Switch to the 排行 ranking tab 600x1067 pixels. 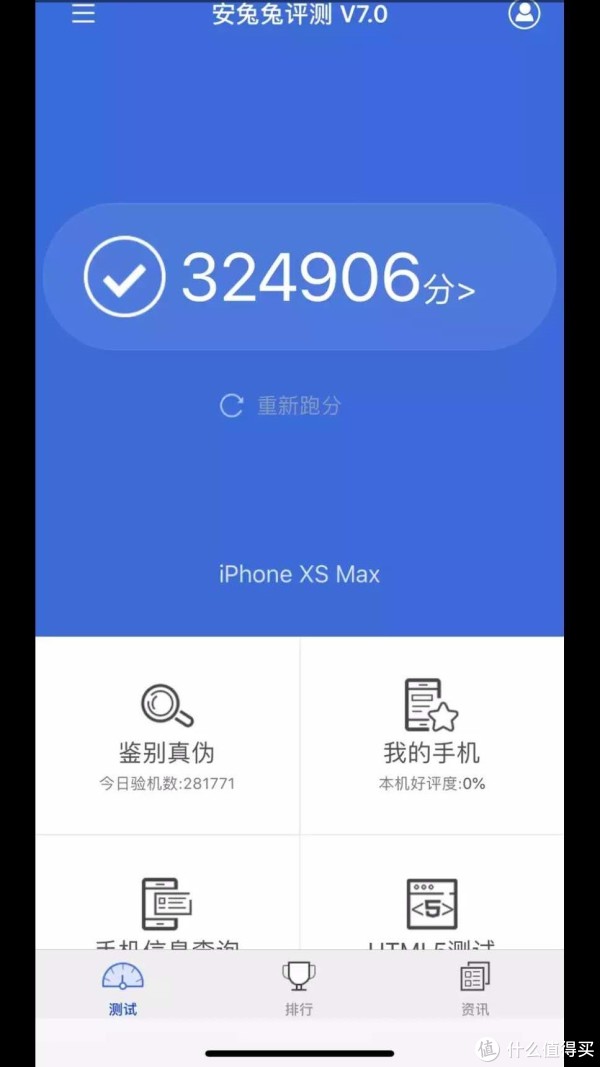tap(299, 989)
